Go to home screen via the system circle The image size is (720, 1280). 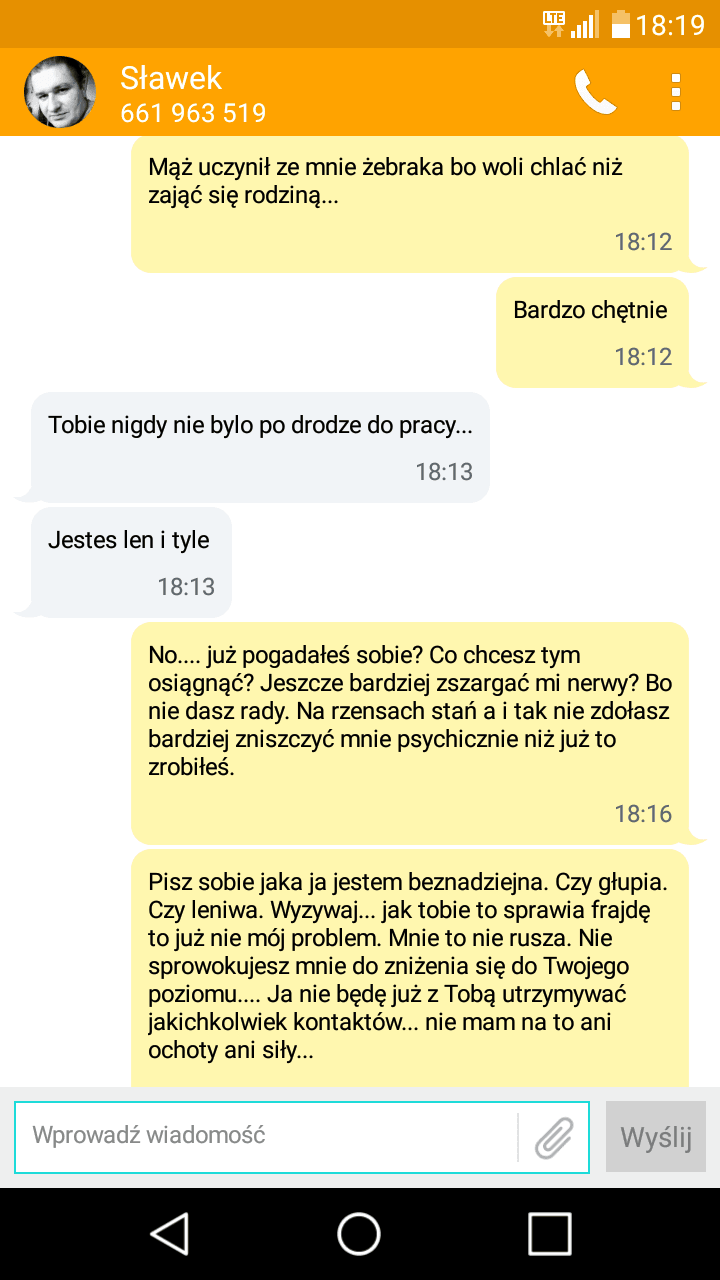(x=359, y=1233)
